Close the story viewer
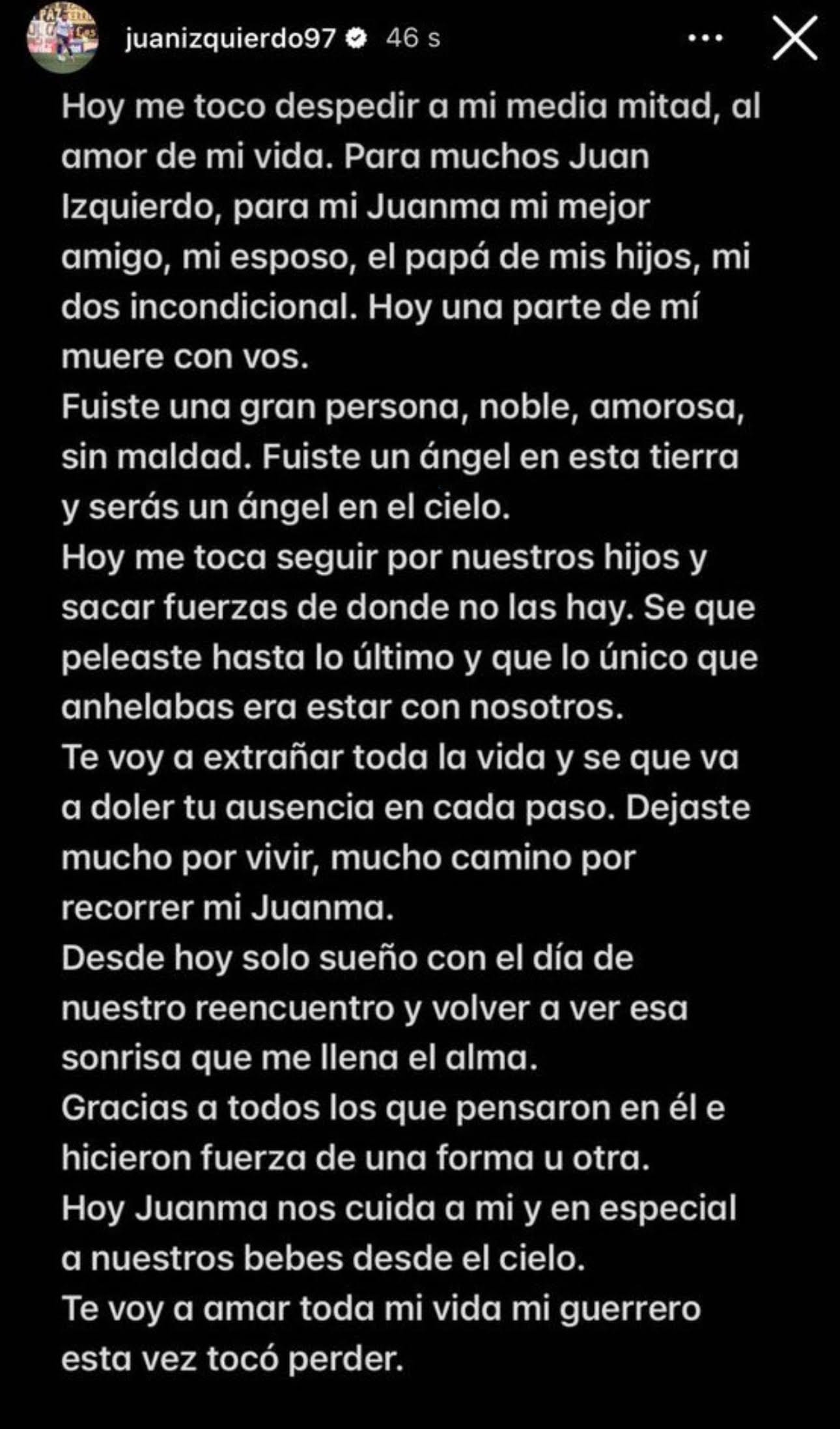The height and width of the screenshot is (1429, 840). coord(794,39)
